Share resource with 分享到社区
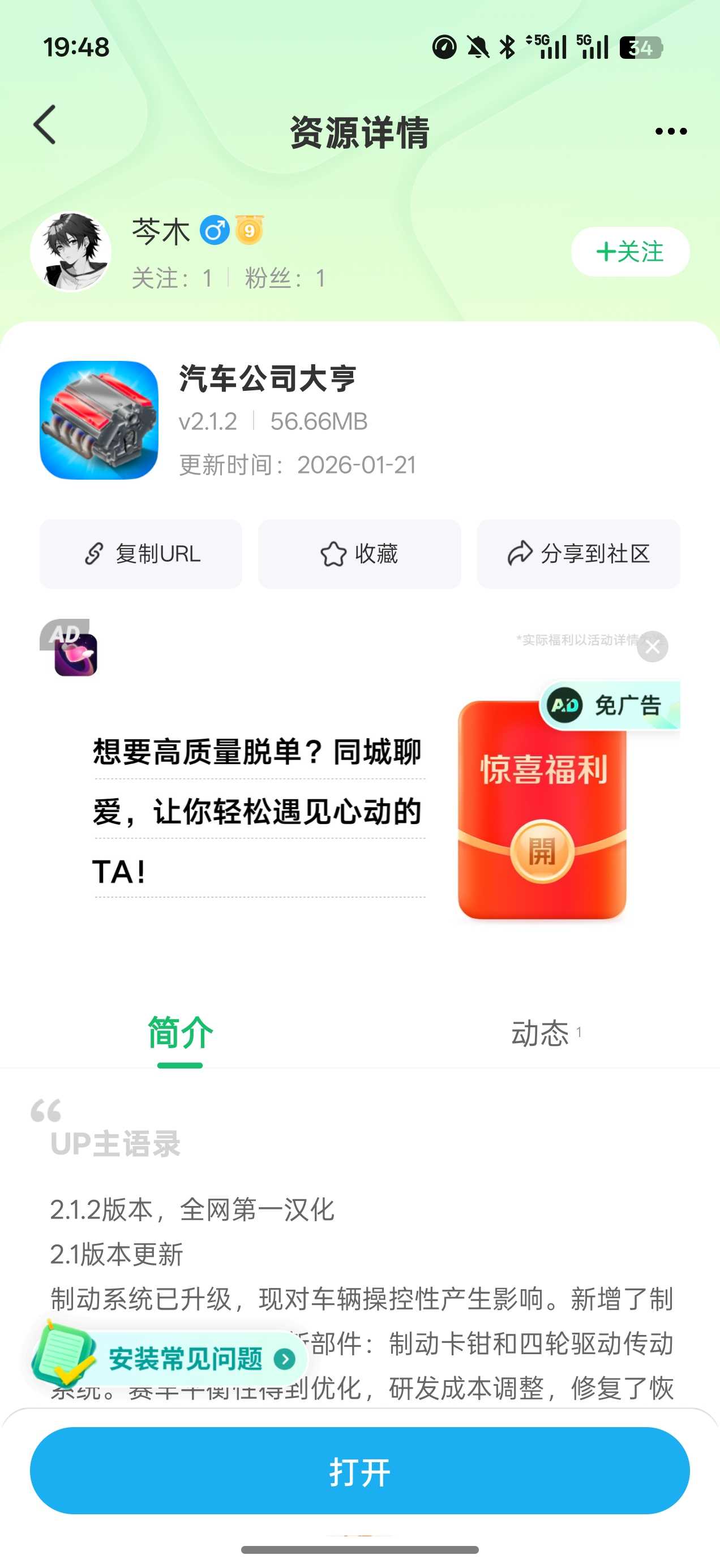Image resolution: width=720 pixels, height=1568 pixels. point(578,554)
